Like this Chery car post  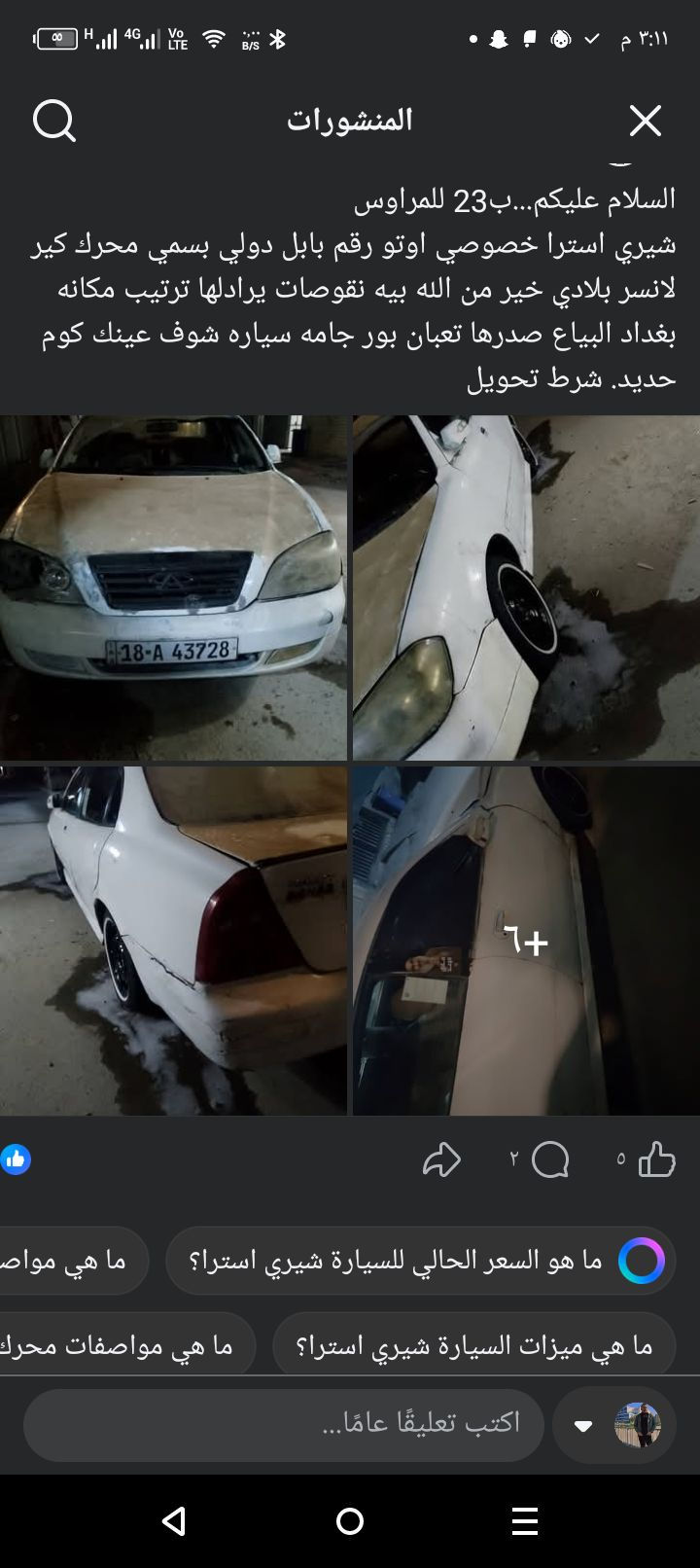pos(657,1159)
